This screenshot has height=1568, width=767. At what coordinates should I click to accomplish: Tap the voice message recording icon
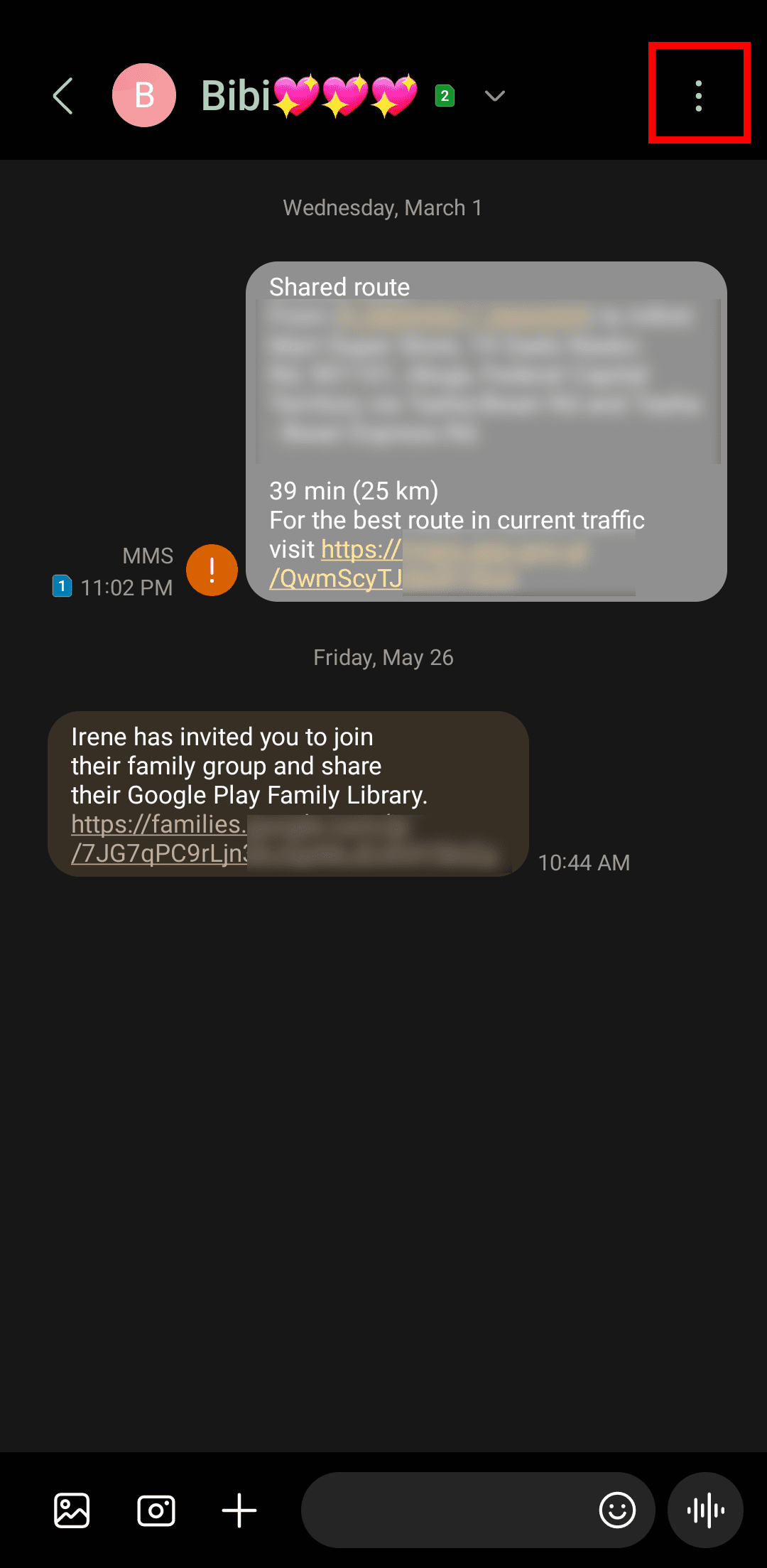point(705,1509)
